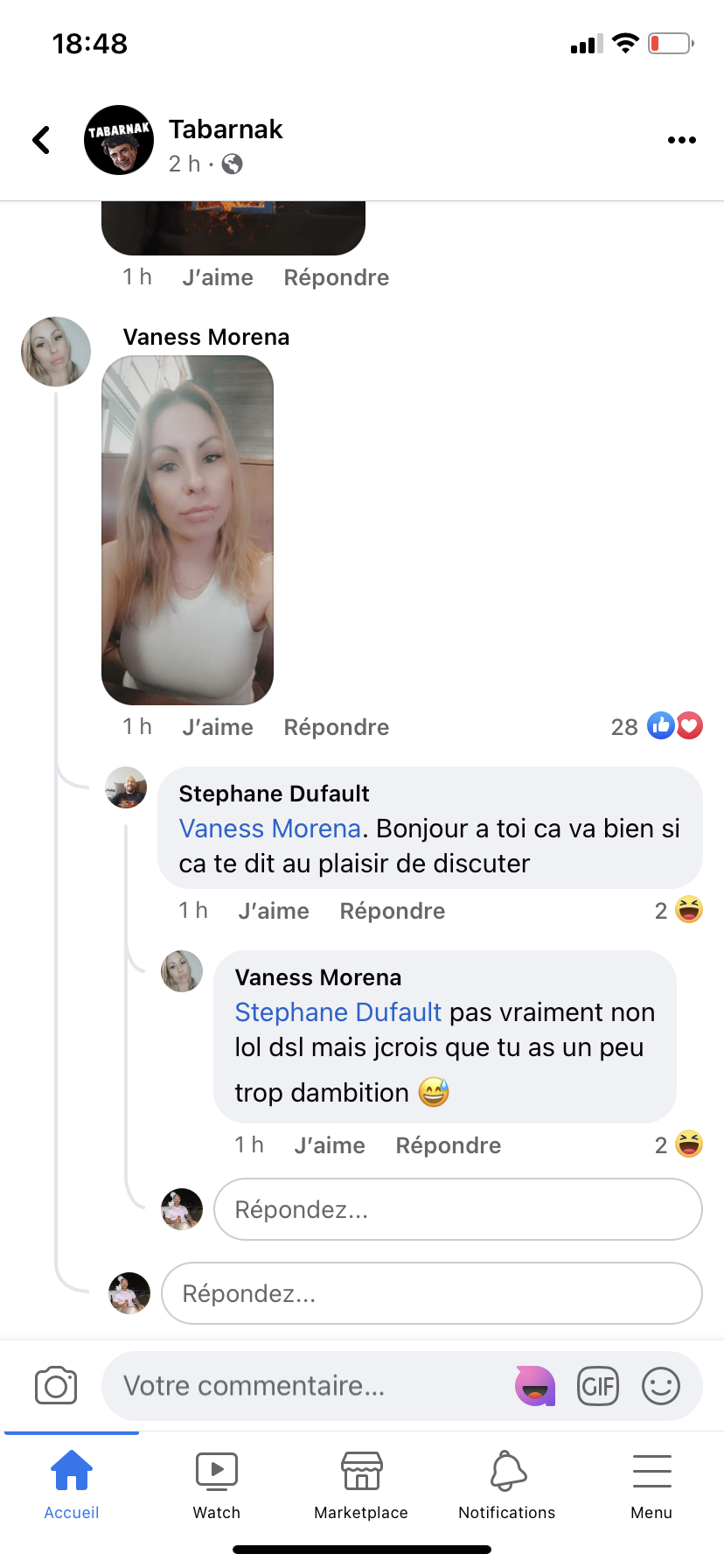Open the emoji smiley picker

tap(661, 1386)
